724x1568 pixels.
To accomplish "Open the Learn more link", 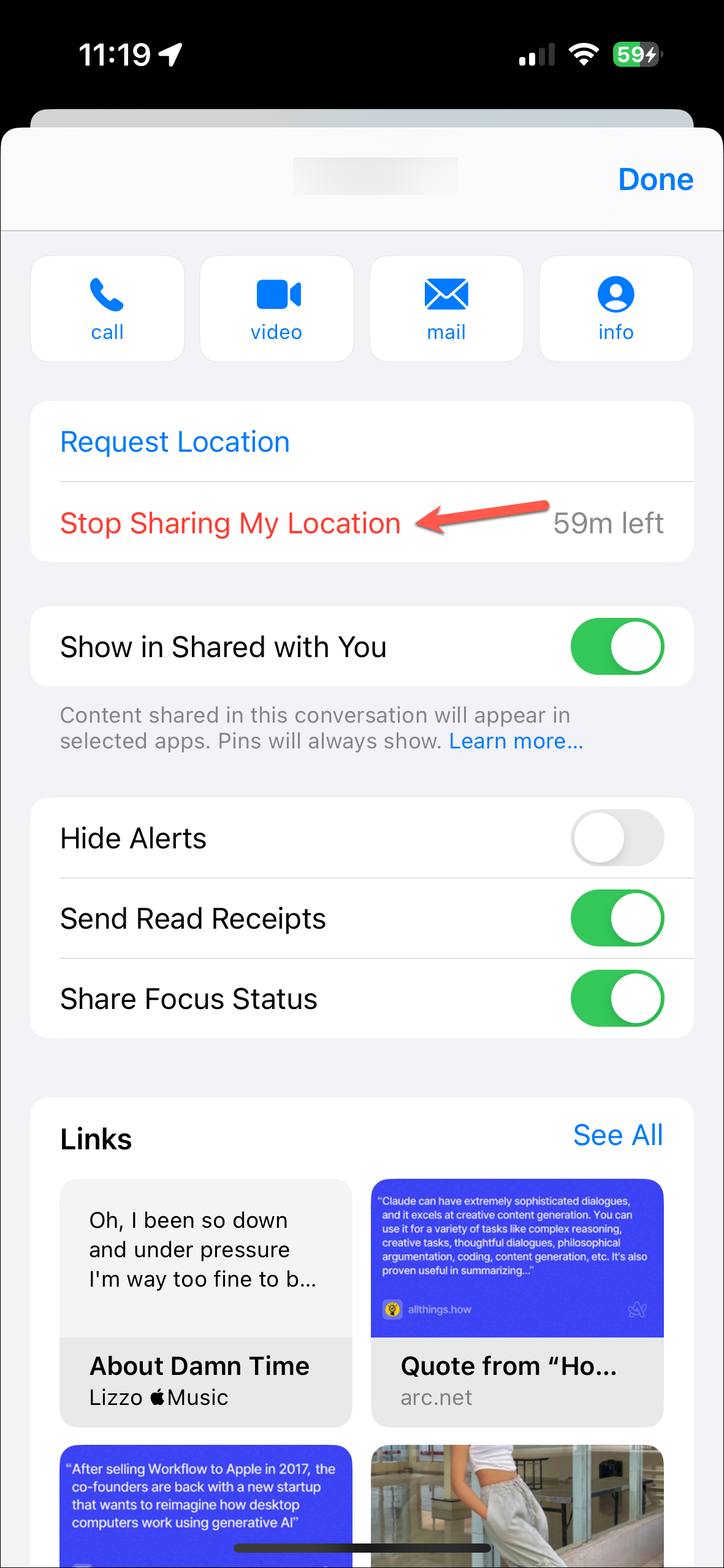I will point(516,741).
